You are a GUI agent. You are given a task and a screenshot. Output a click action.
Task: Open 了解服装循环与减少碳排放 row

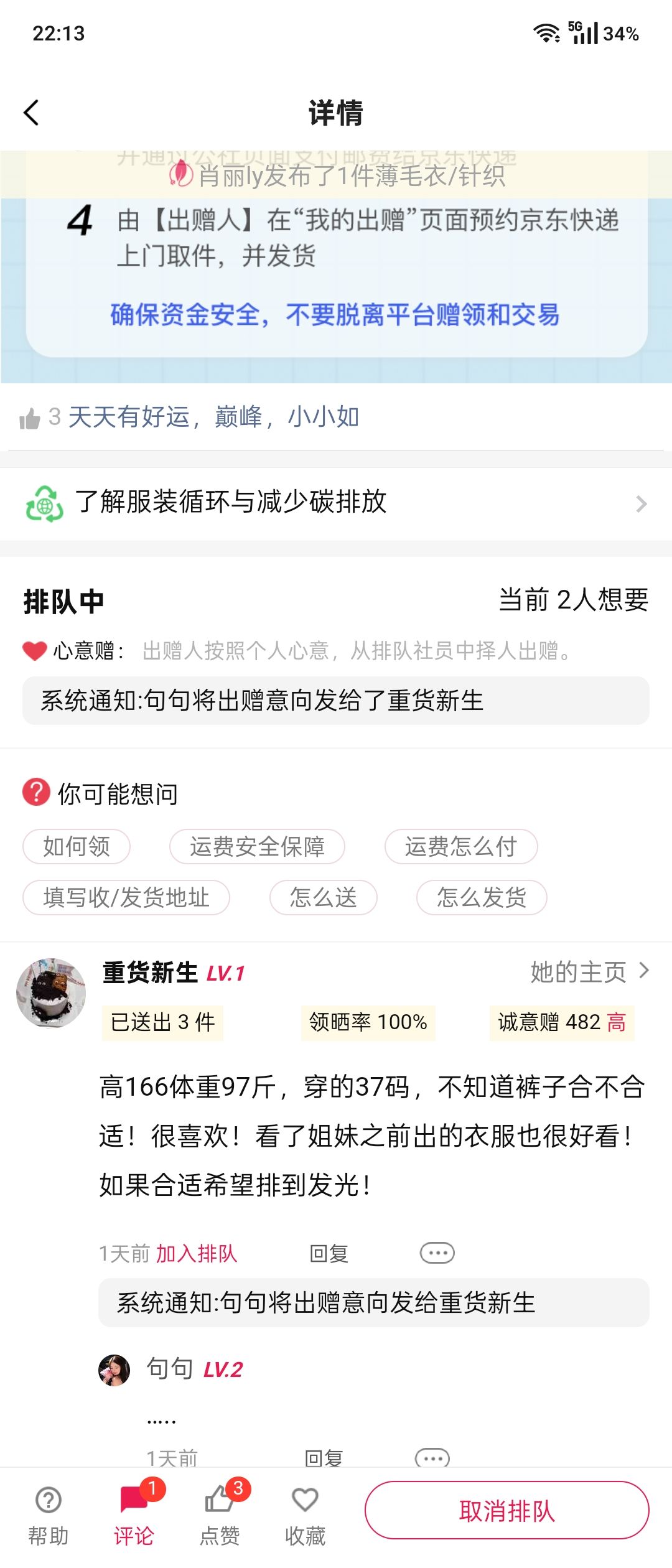[x=336, y=503]
